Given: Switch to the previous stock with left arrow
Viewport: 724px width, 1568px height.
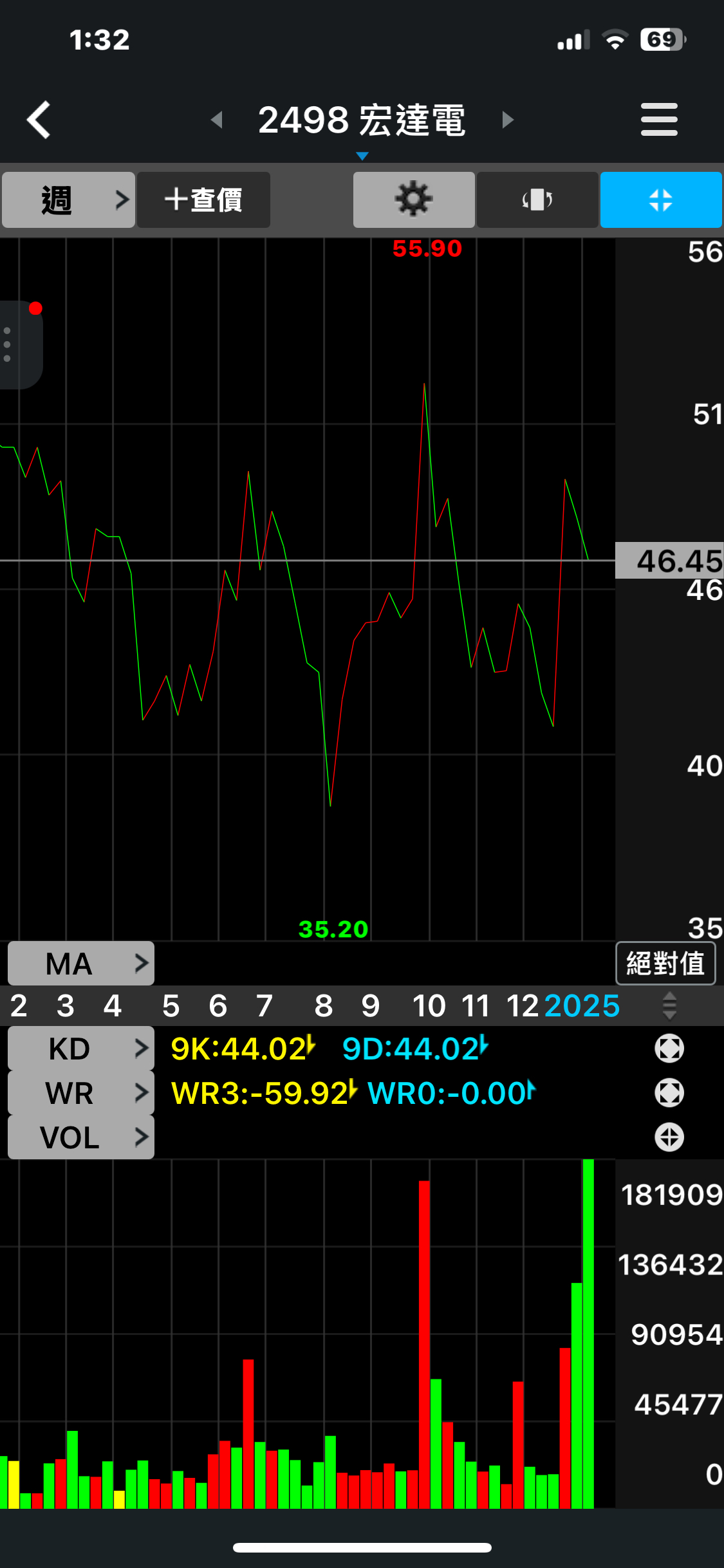Looking at the screenshot, I should [x=217, y=120].
